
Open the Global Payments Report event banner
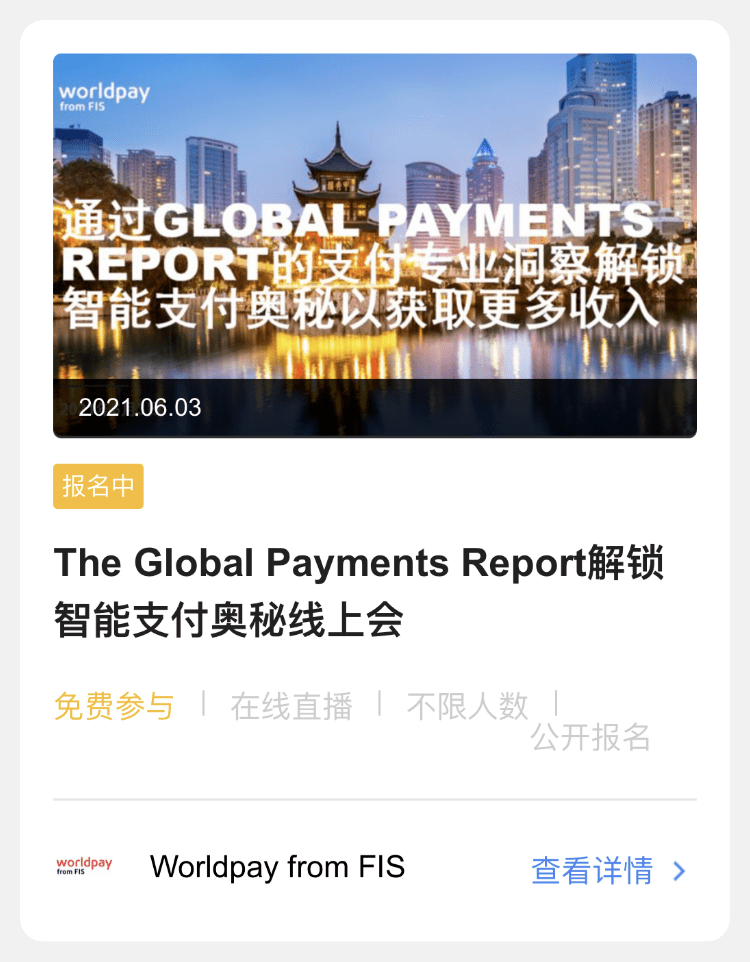374,245
